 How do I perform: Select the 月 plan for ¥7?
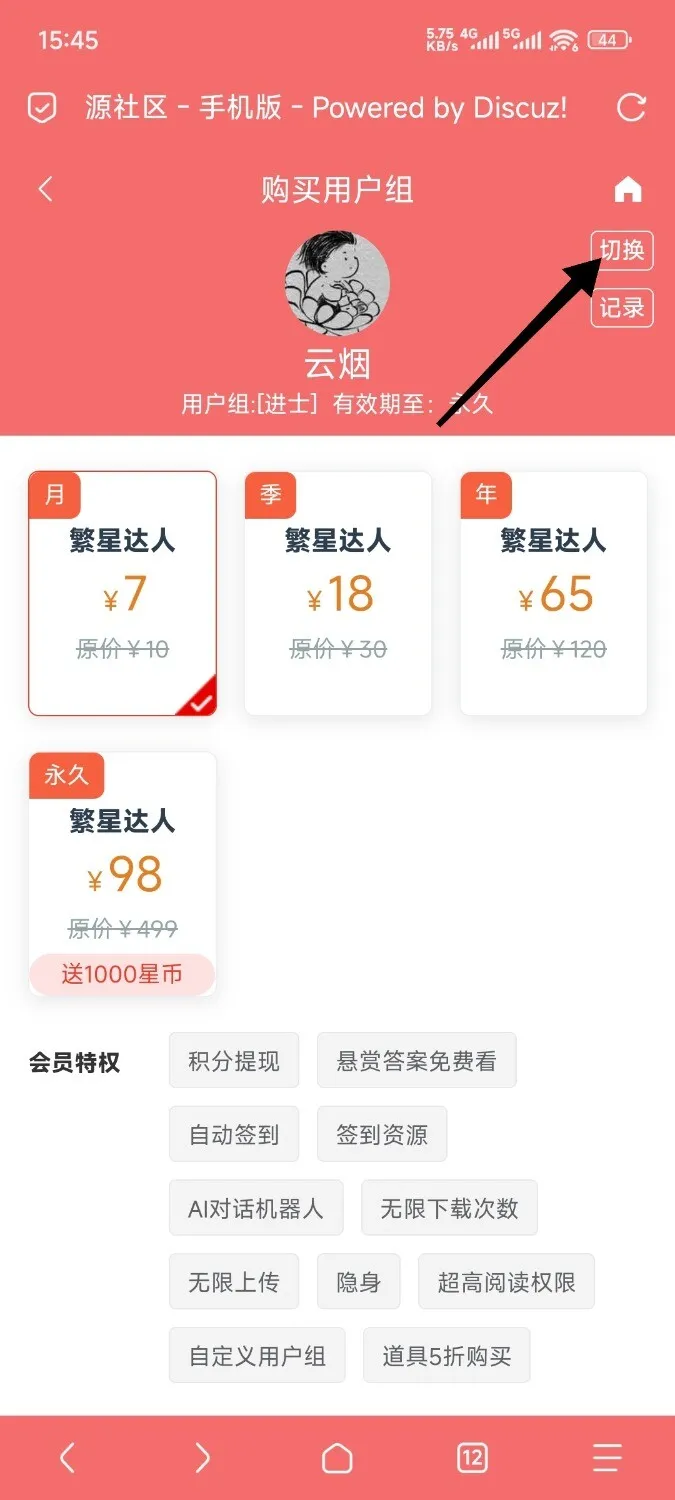pos(122,593)
